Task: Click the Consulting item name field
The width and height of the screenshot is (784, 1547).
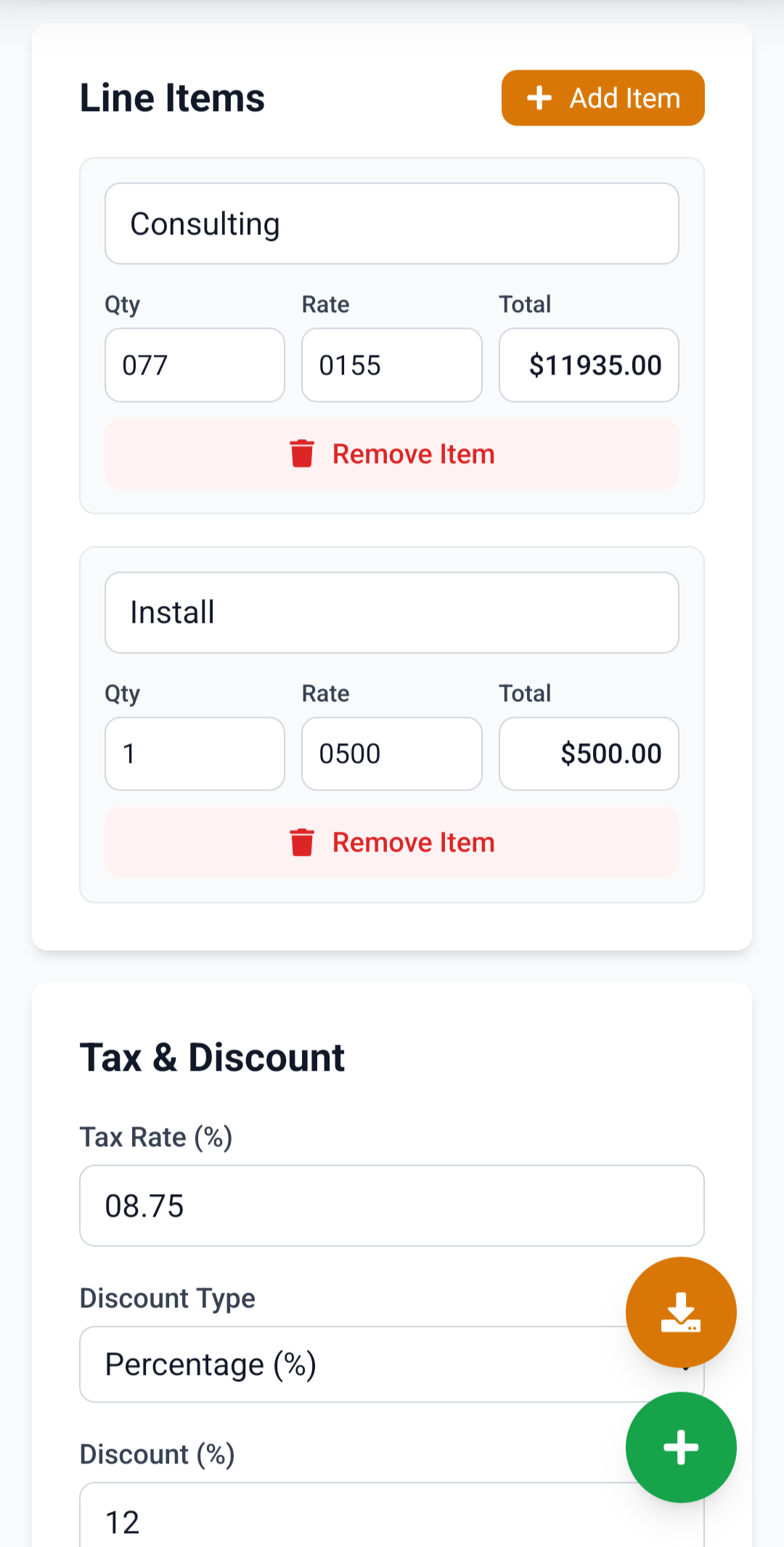Action: pos(391,224)
